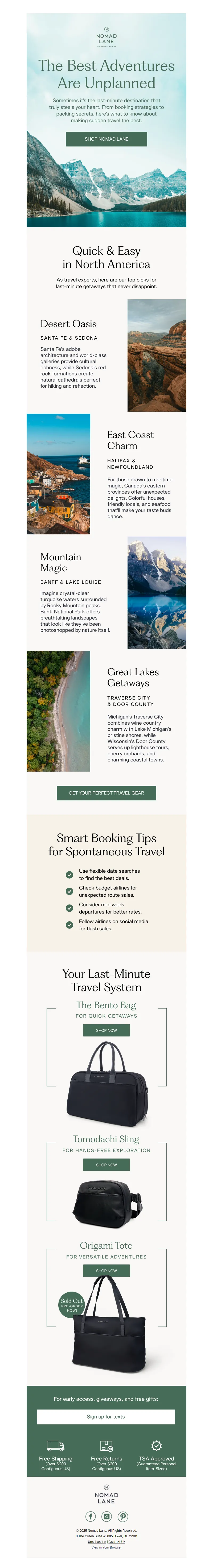Shop now for The Bento Bag

point(106,1030)
